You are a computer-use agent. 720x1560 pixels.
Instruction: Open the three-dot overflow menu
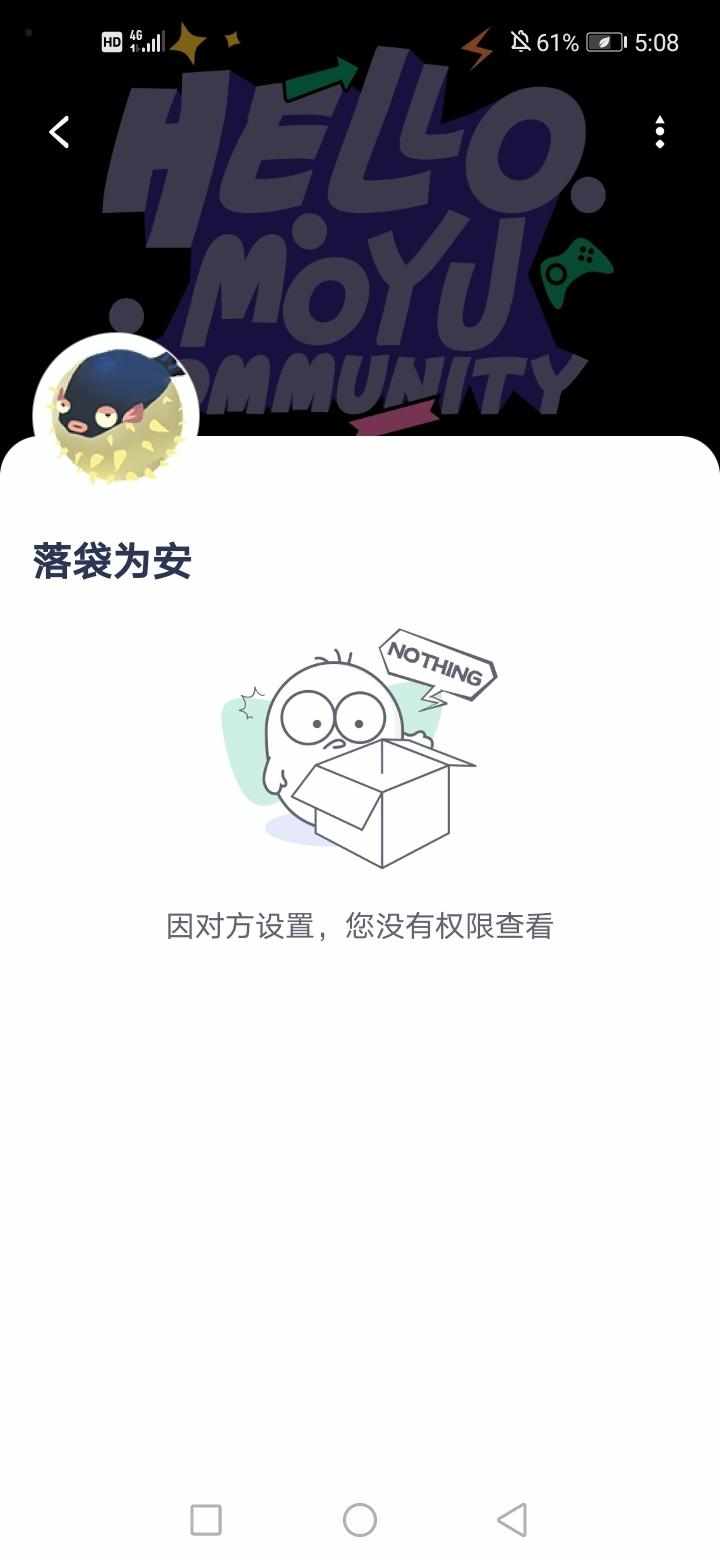tap(660, 132)
